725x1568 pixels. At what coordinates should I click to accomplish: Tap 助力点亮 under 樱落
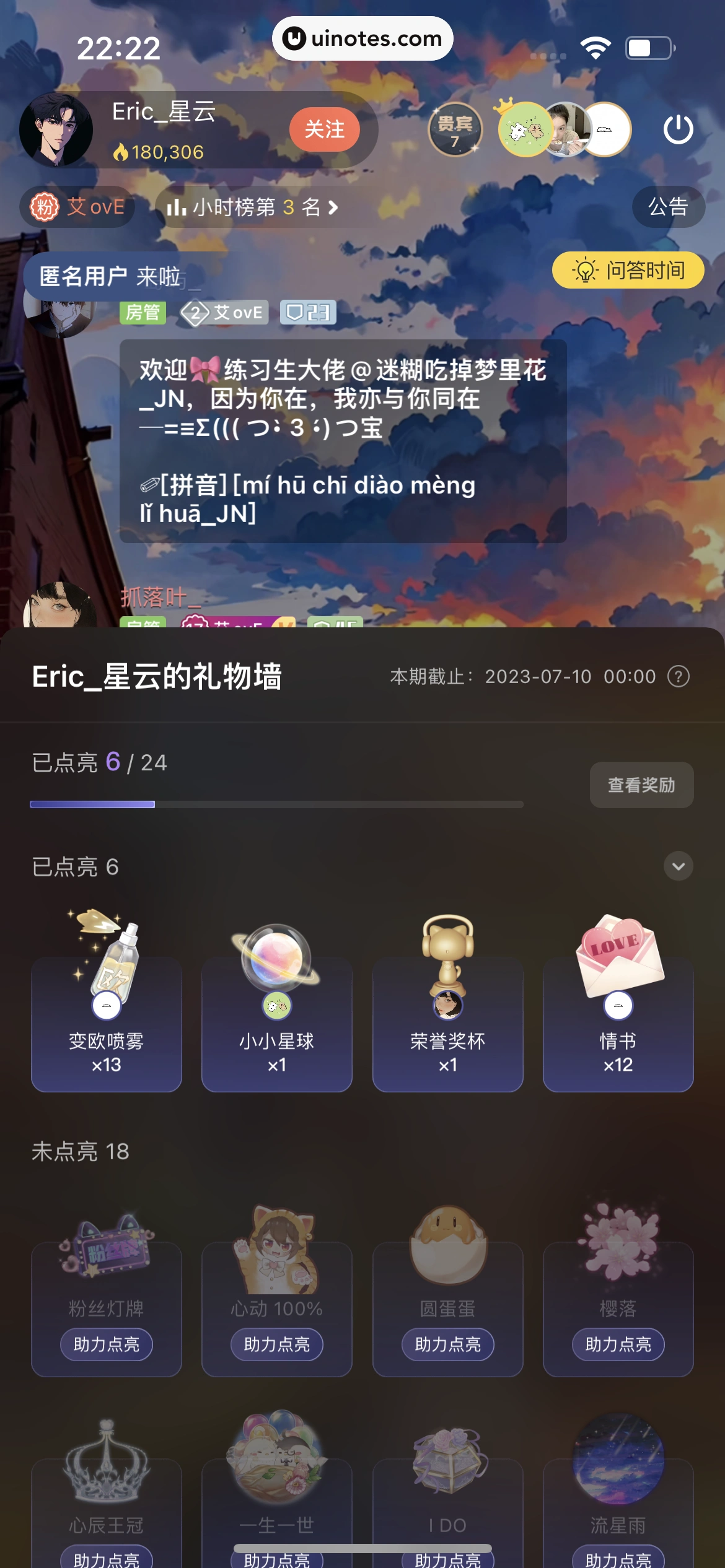point(618,1344)
